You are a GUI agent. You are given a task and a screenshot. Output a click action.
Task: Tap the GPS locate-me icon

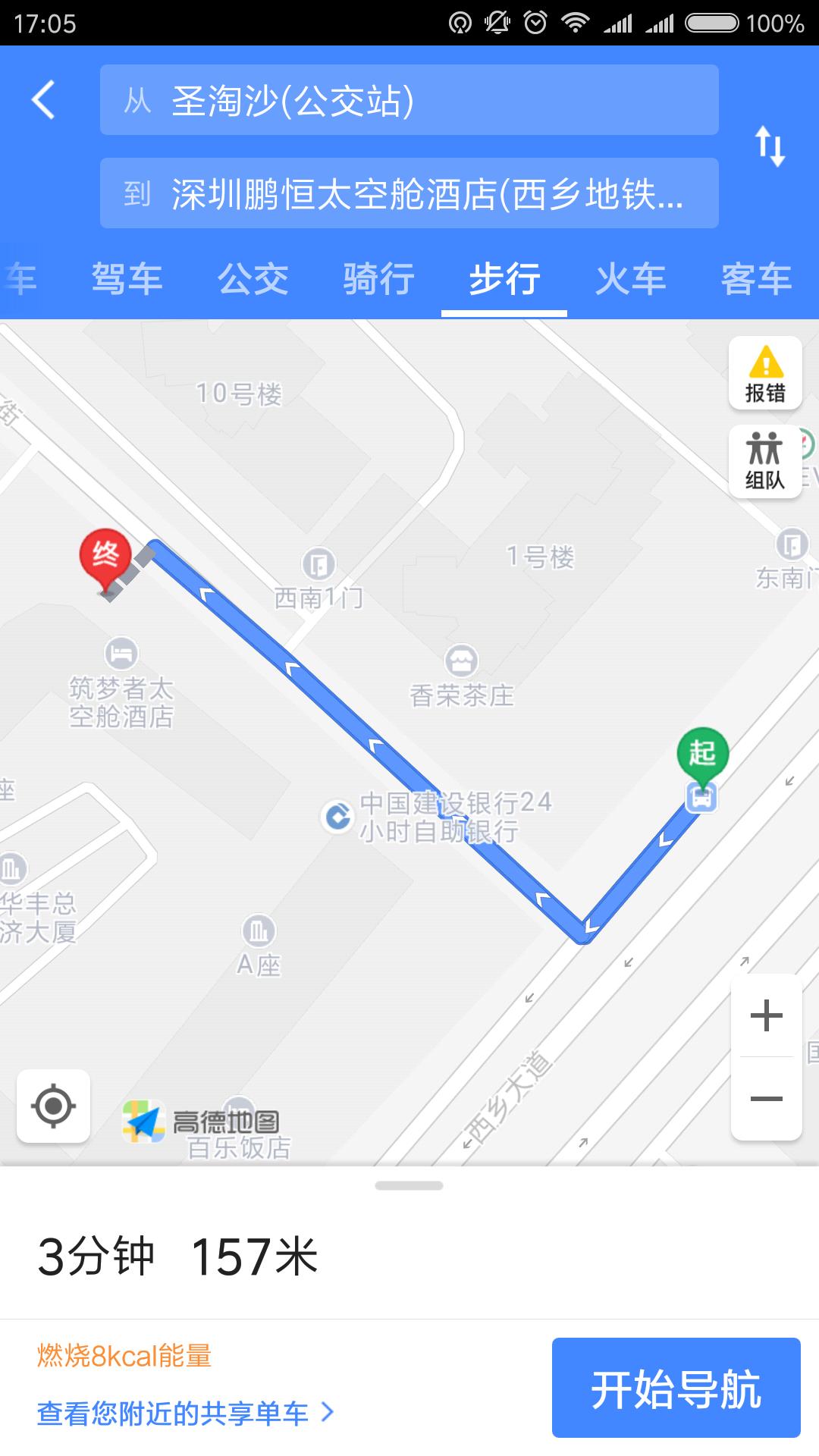(52, 1106)
